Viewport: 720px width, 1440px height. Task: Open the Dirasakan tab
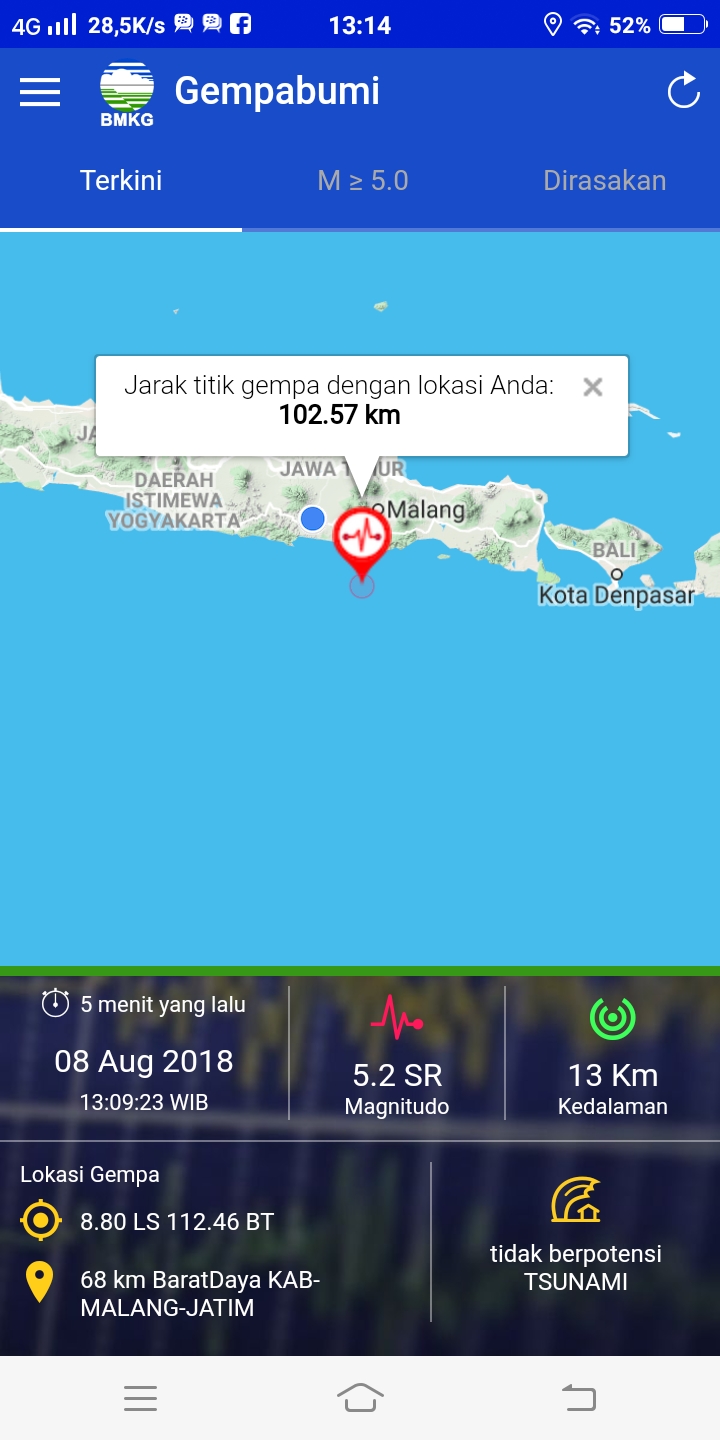pos(604,181)
